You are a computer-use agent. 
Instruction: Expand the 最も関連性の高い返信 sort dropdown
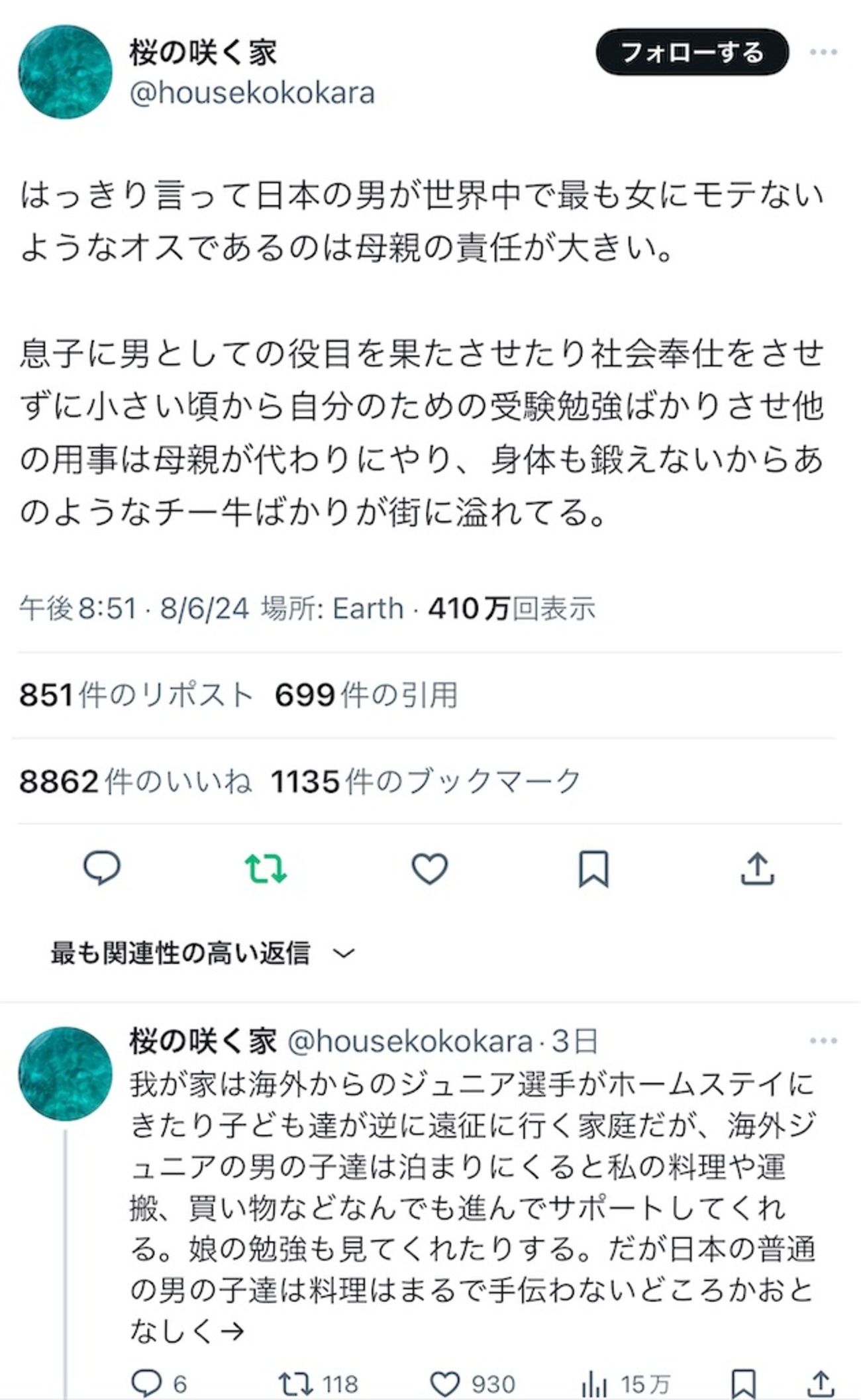[x=203, y=953]
